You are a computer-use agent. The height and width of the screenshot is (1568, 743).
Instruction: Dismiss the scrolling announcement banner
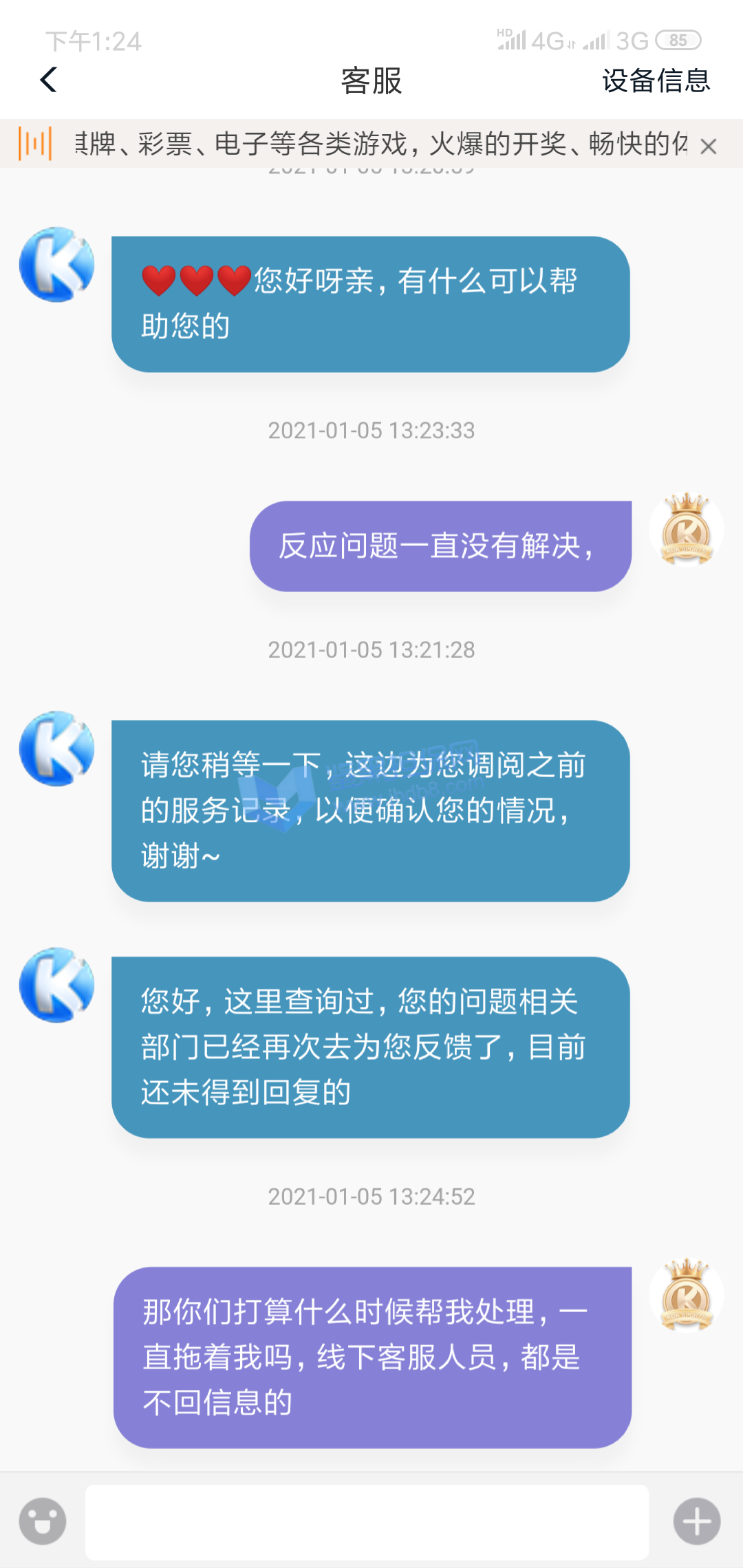tap(708, 146)
